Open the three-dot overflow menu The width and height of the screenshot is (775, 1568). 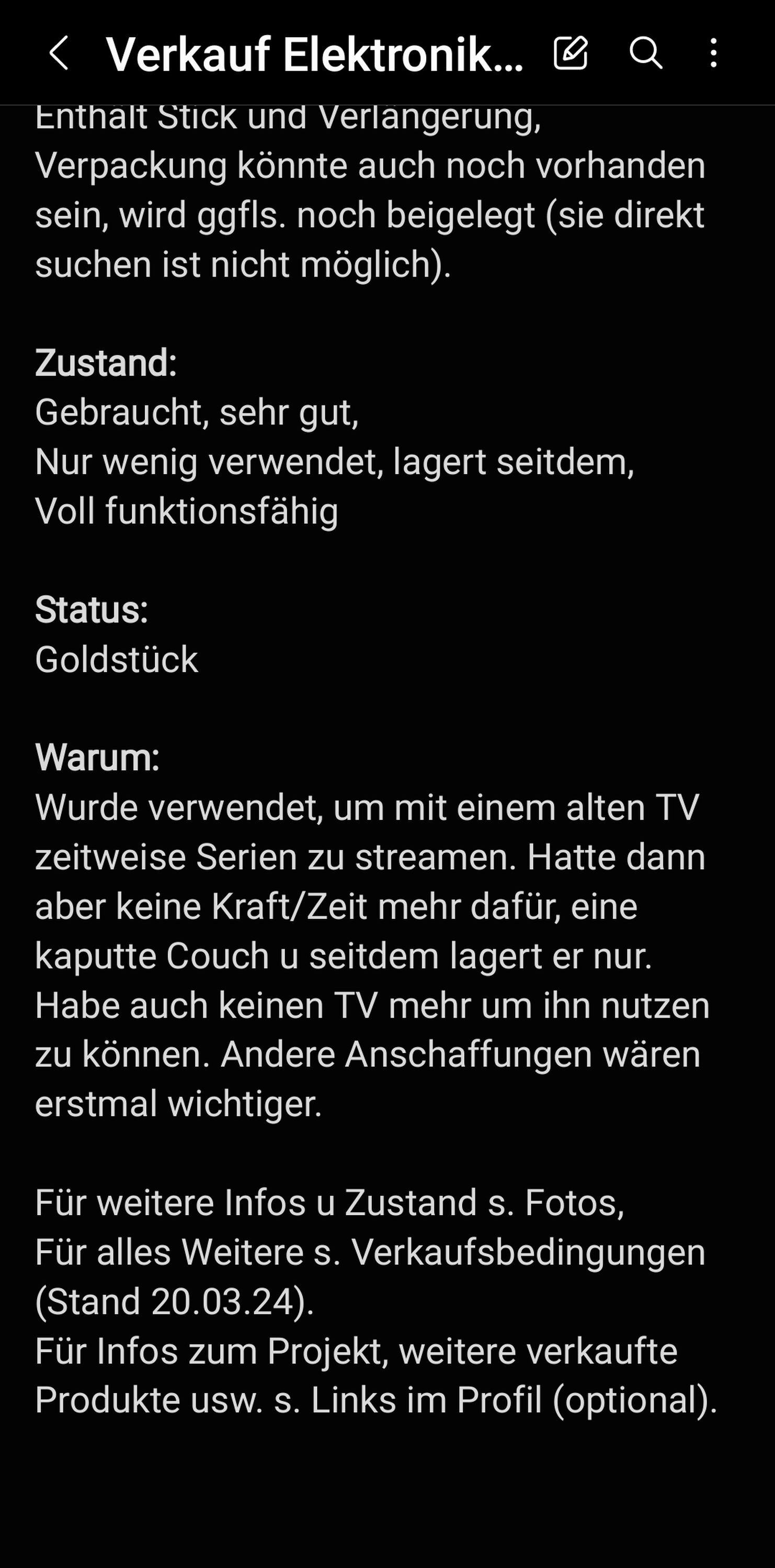click(713, 53)
